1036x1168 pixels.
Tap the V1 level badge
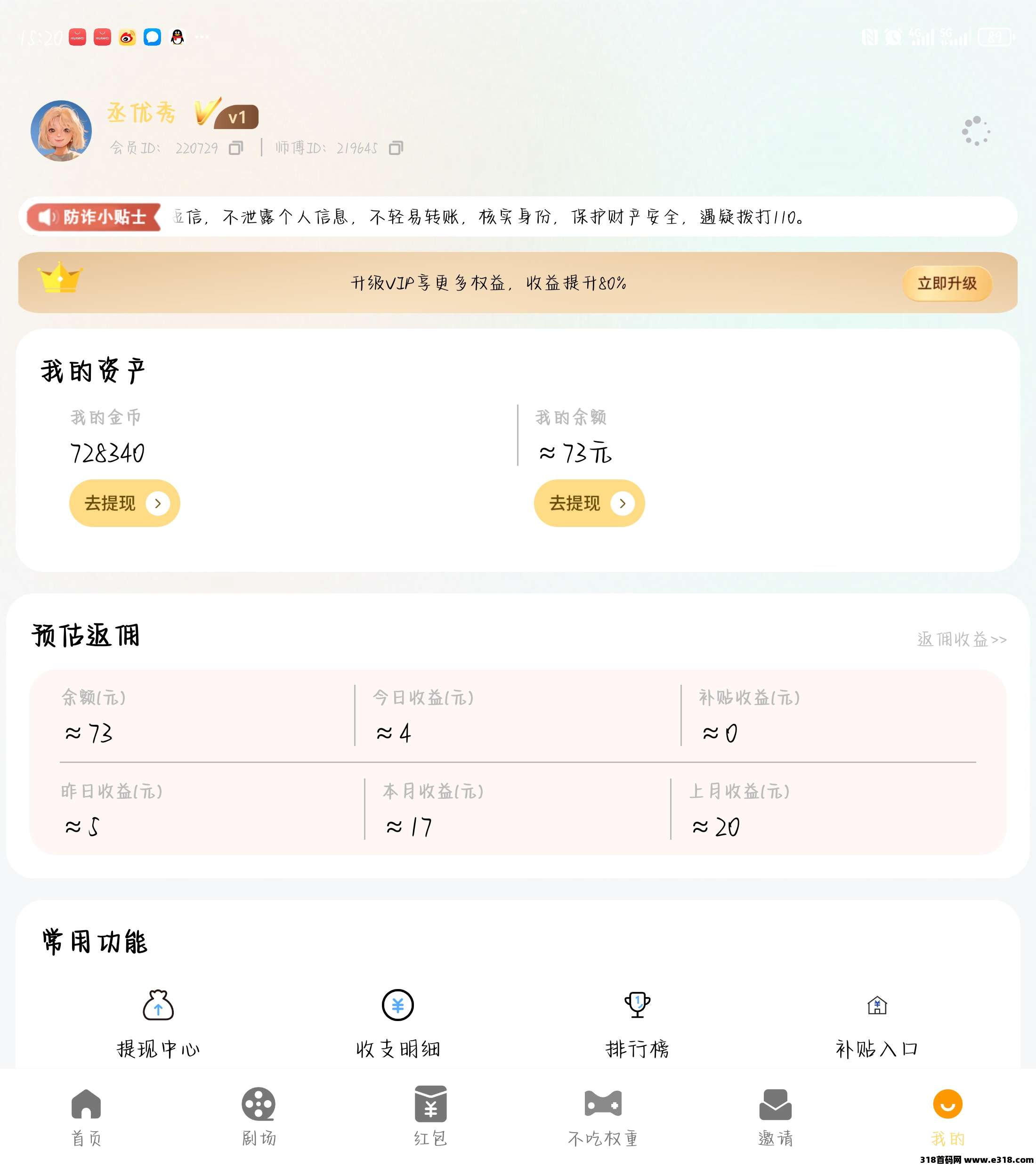[238, 117]
